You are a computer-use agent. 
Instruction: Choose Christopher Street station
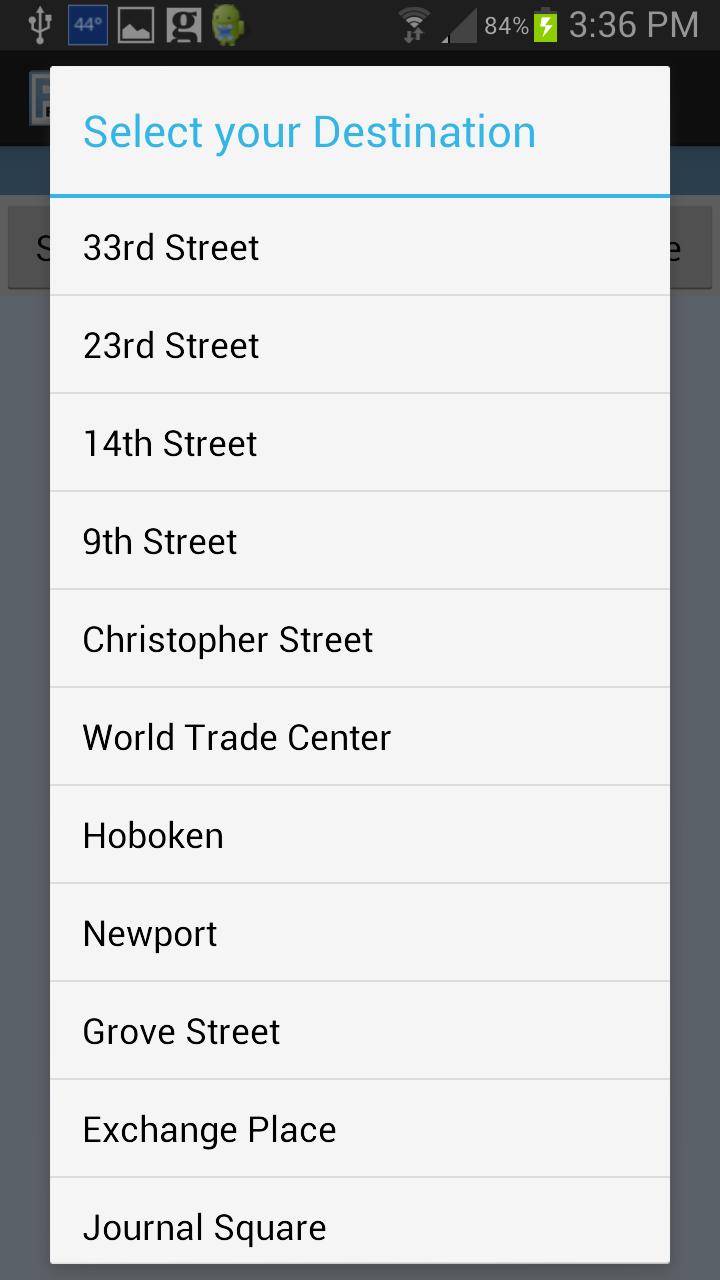pos(360,639)
